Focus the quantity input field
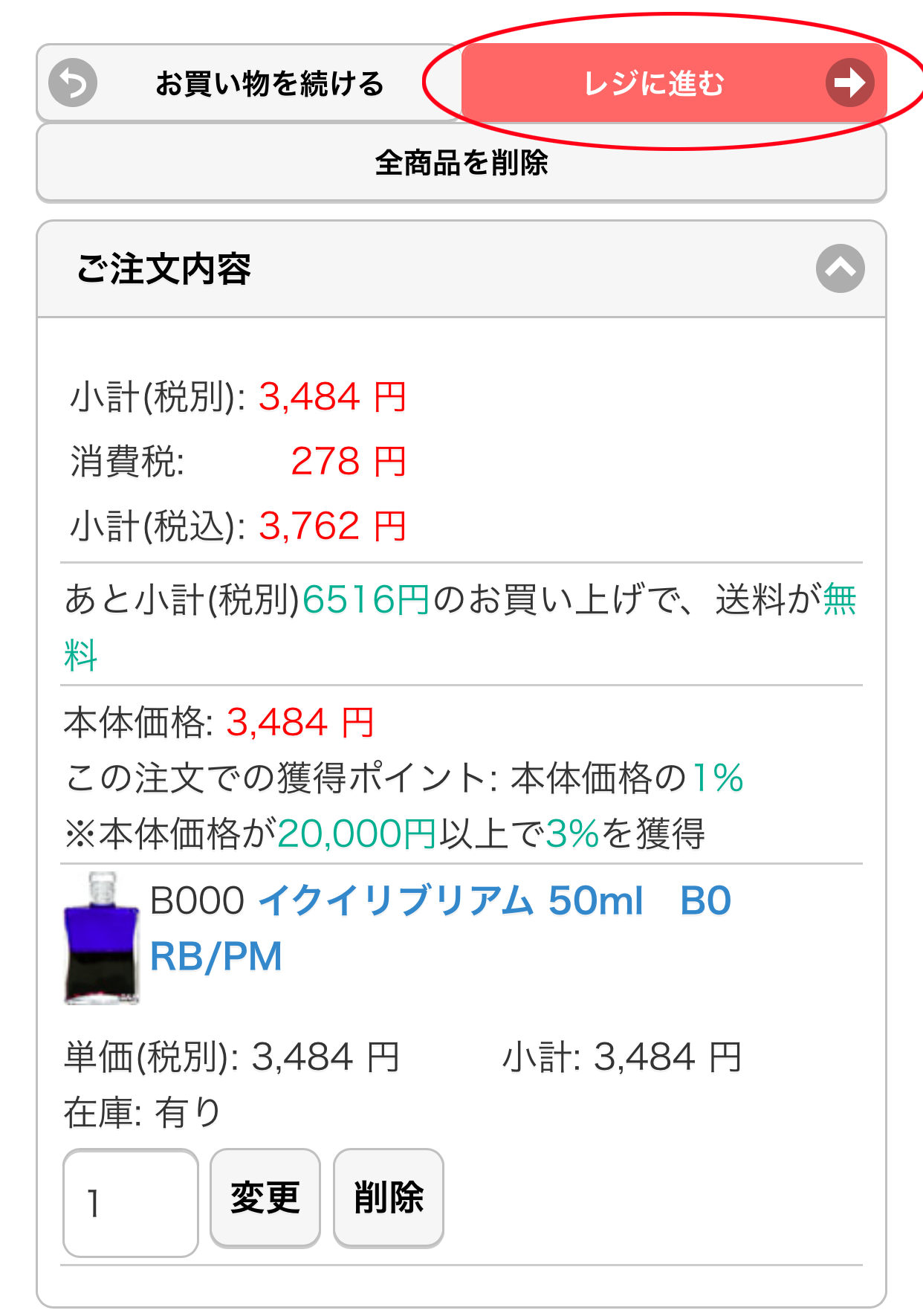The image size is (923, 1316). tap(131, 1202)
